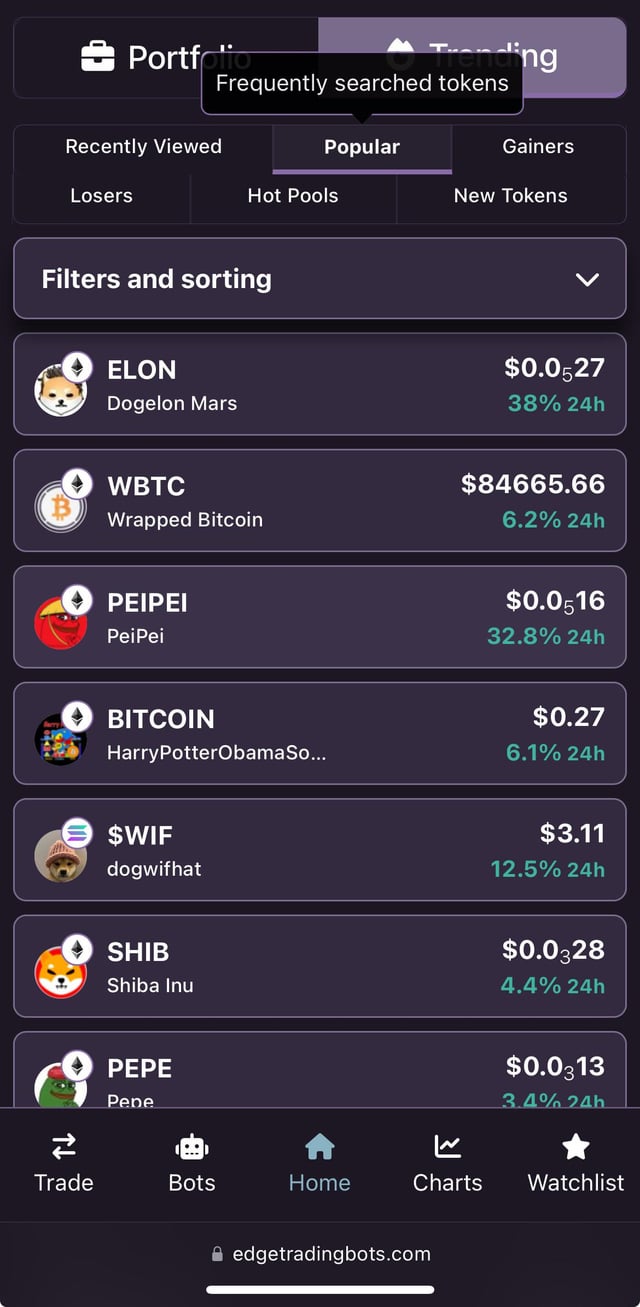Screen dimensions: 640x1307
Task: Open the SHIB Shiba Inu token
Action: [320, 966]
